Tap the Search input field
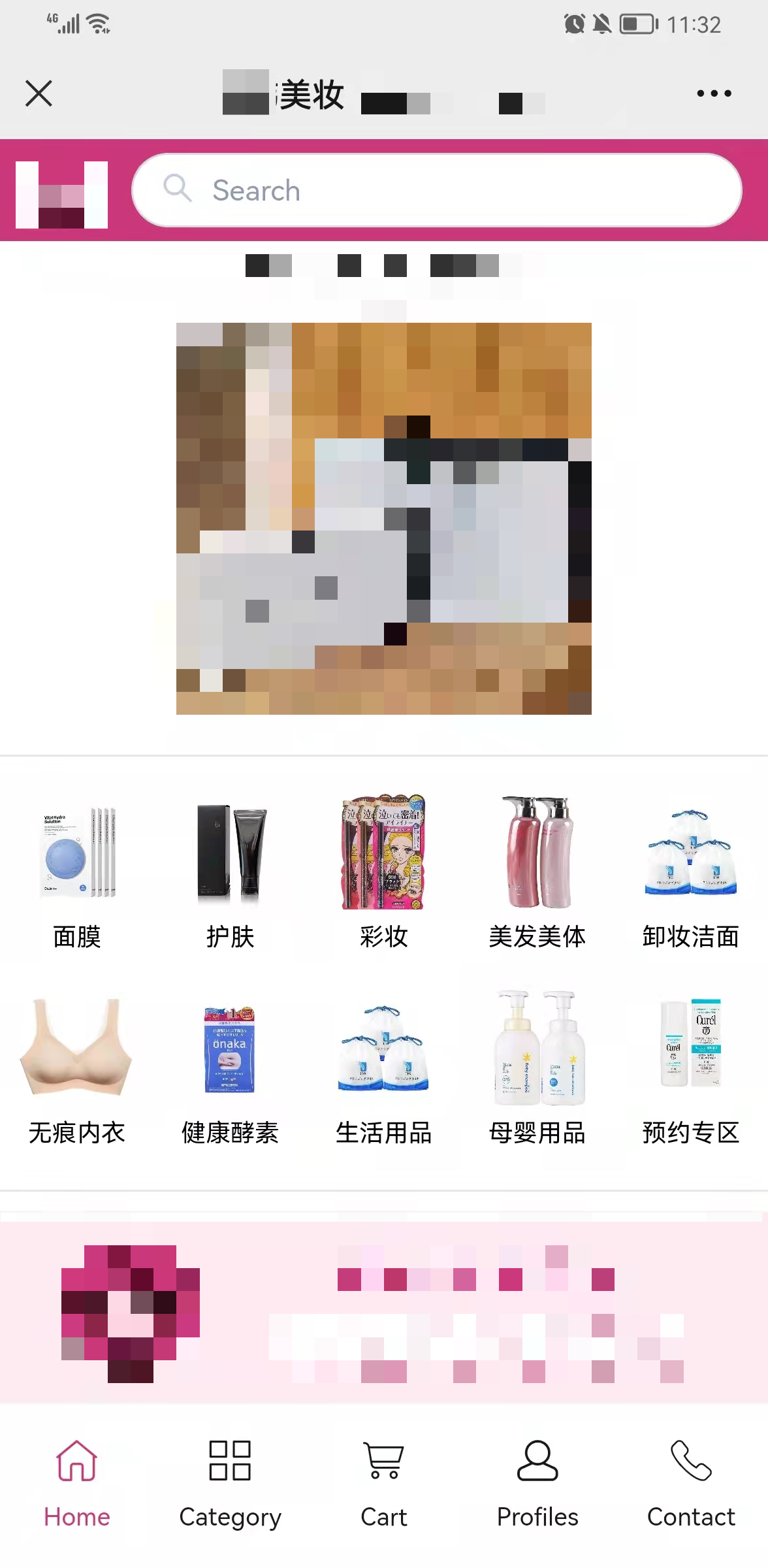The height and width of the screenshot is (1568, 768). click(436, 191)
